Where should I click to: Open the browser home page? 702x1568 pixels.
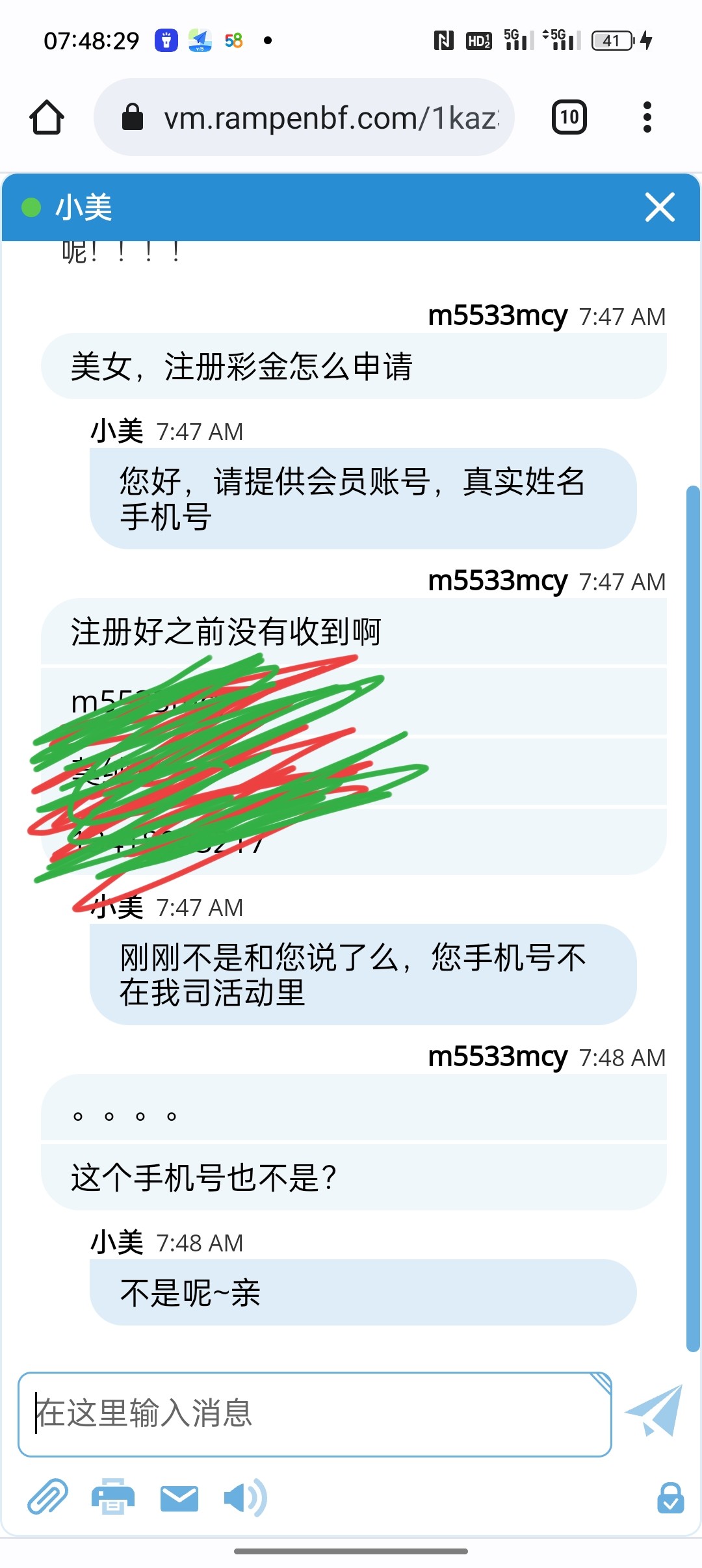click(x=47, y=118)
